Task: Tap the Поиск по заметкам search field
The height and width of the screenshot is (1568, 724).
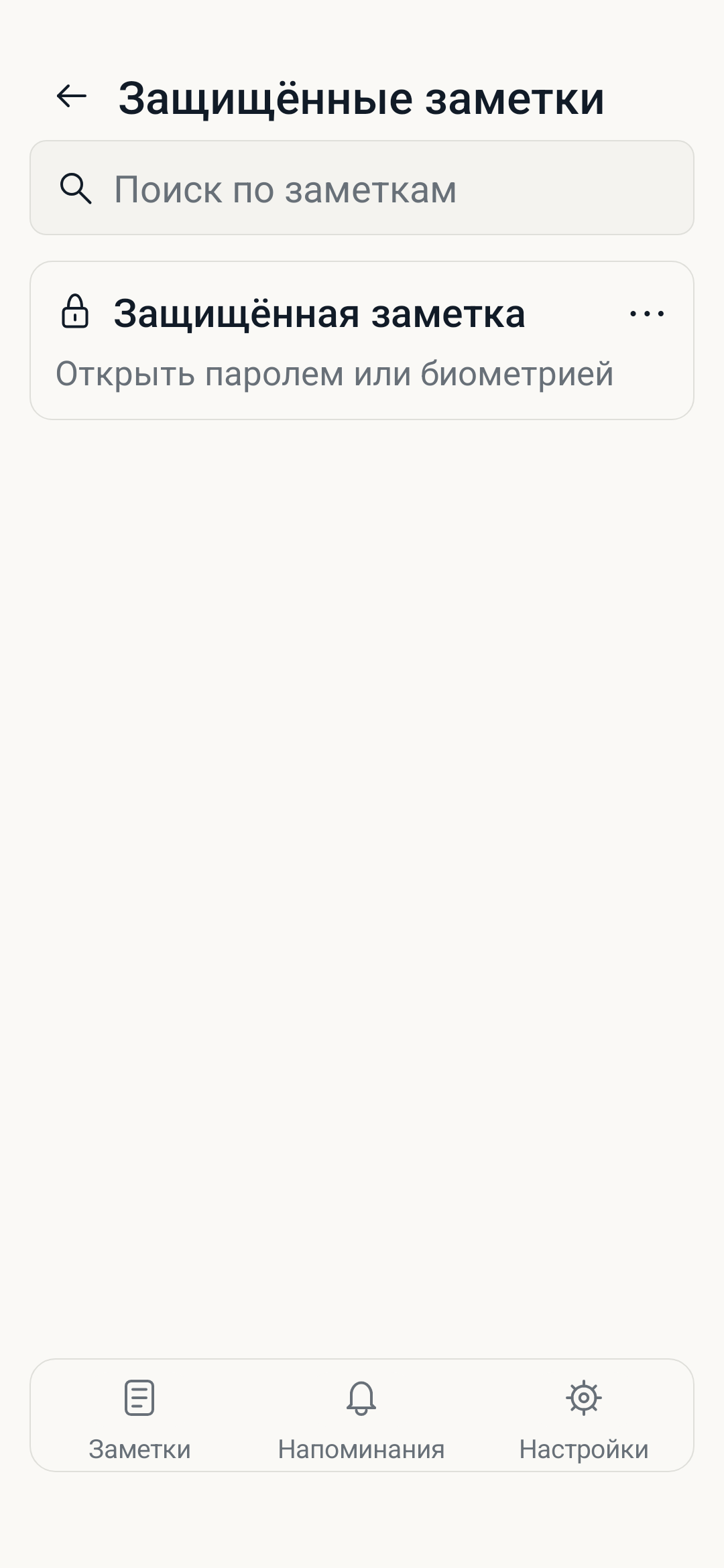Action: [x=362, y=188]
